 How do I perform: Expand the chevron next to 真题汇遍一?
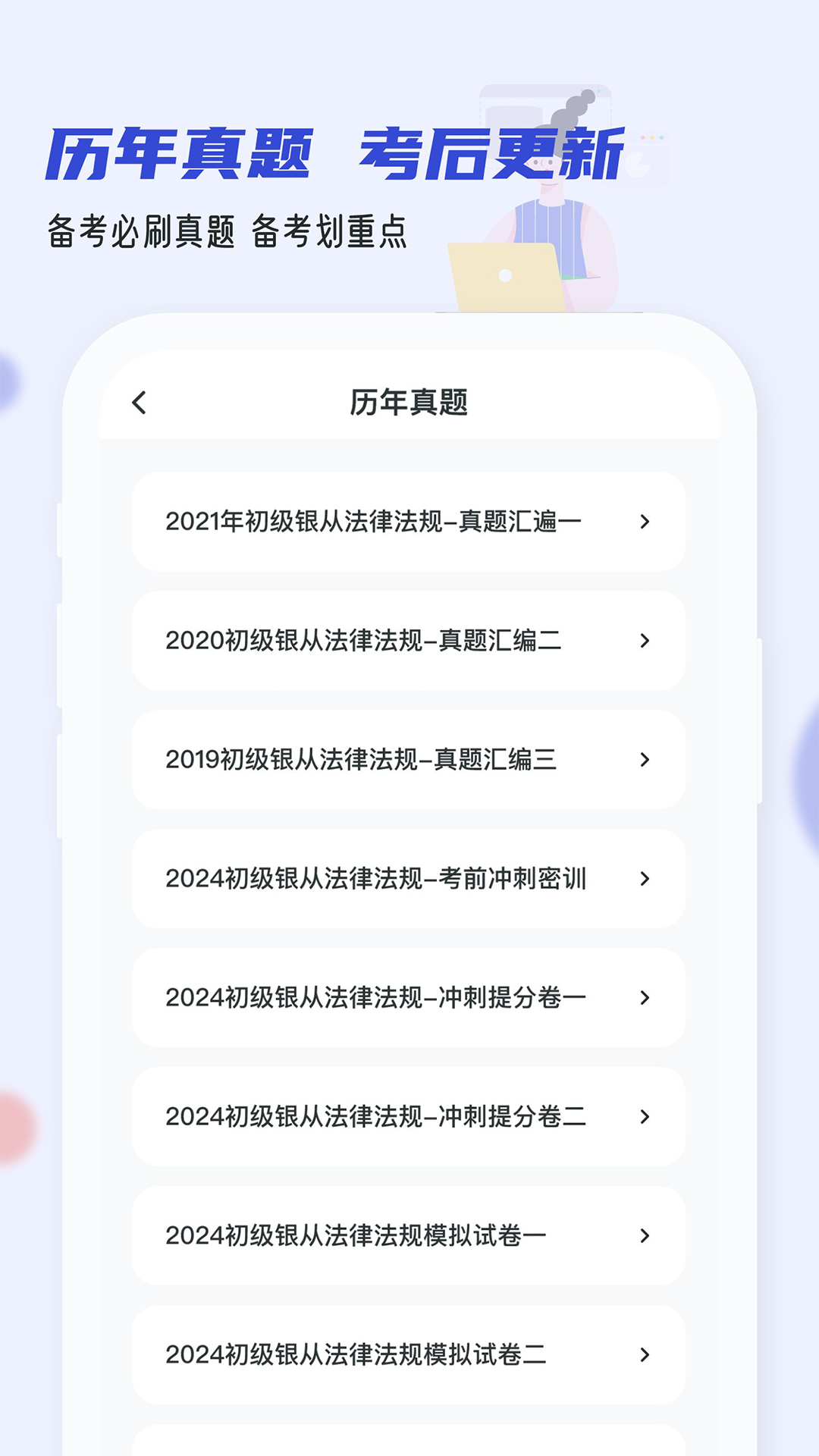[645, 522]
